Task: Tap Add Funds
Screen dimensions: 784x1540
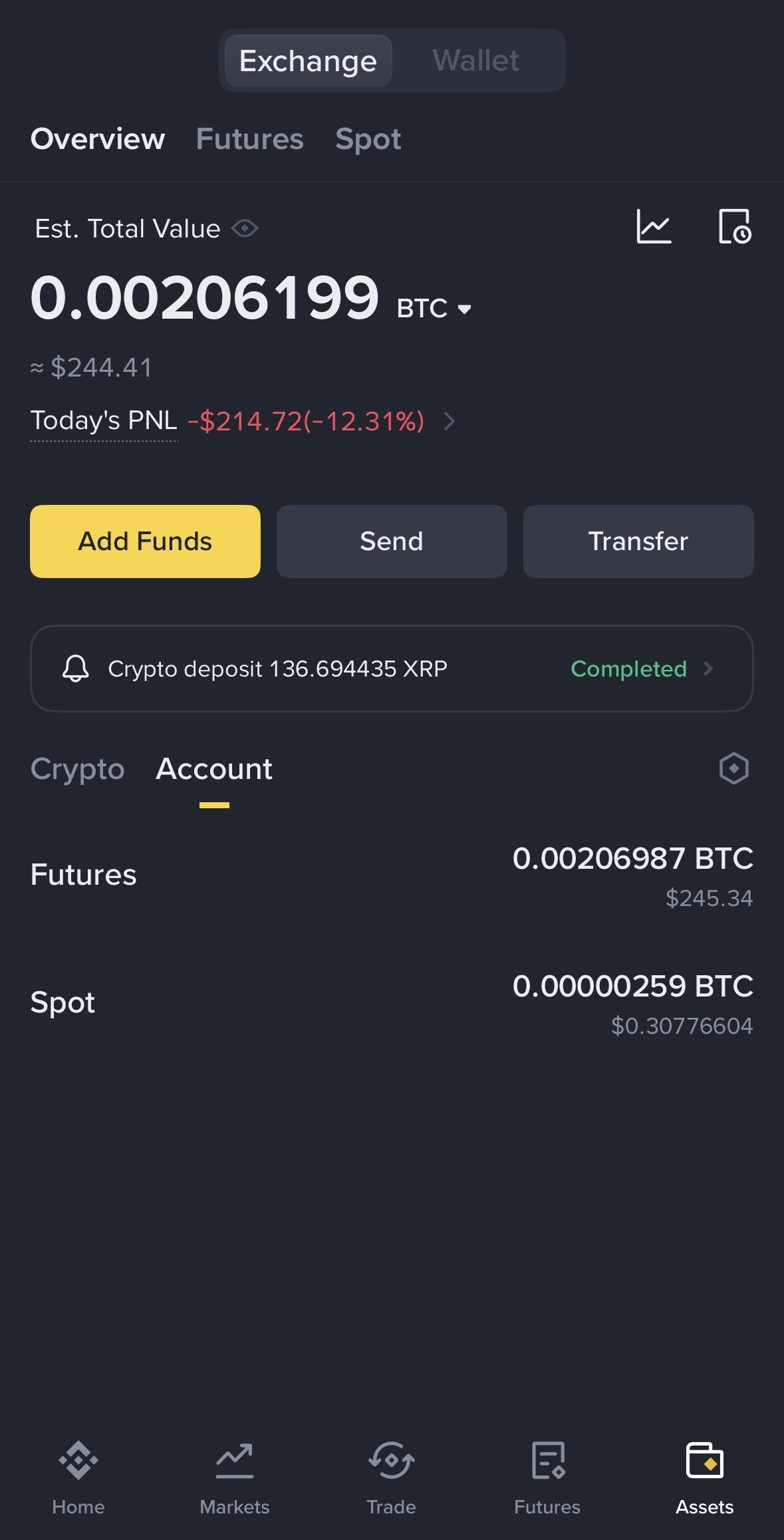Action: (x=145, y=541)
